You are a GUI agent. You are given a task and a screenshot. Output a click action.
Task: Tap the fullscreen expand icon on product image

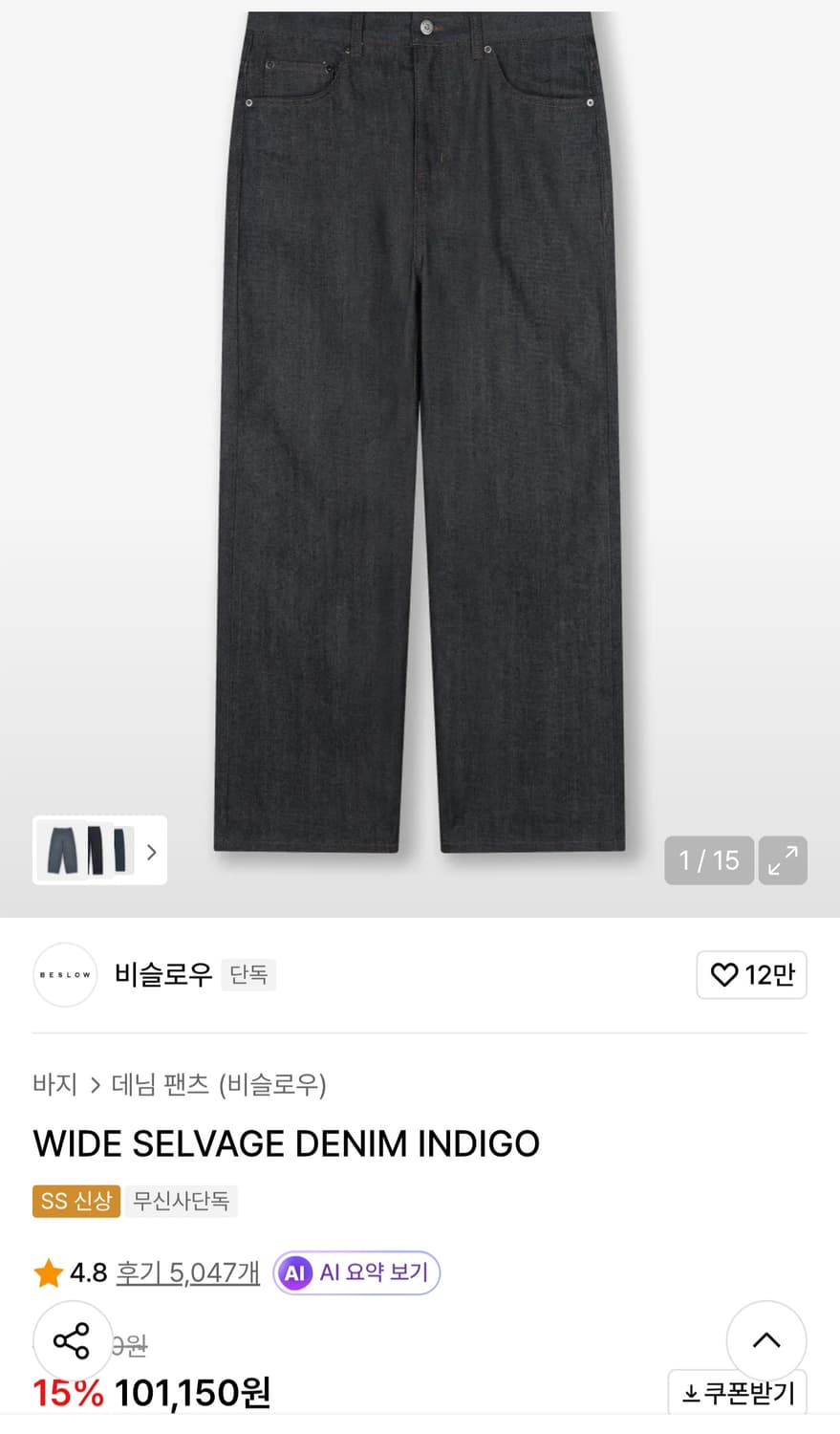coord(783,860)
